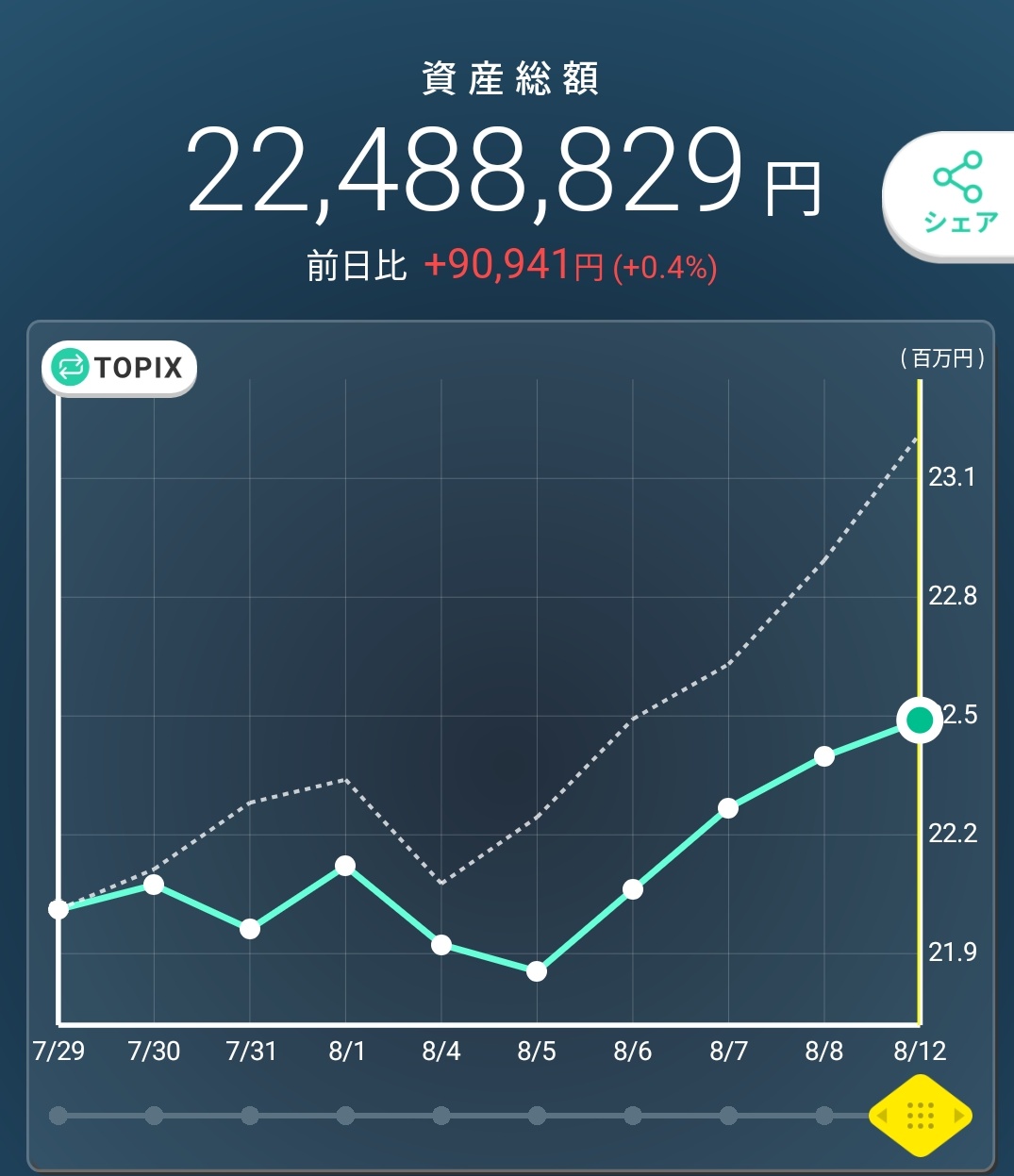Select the 8/8 data point on the chart

point(824,756)
